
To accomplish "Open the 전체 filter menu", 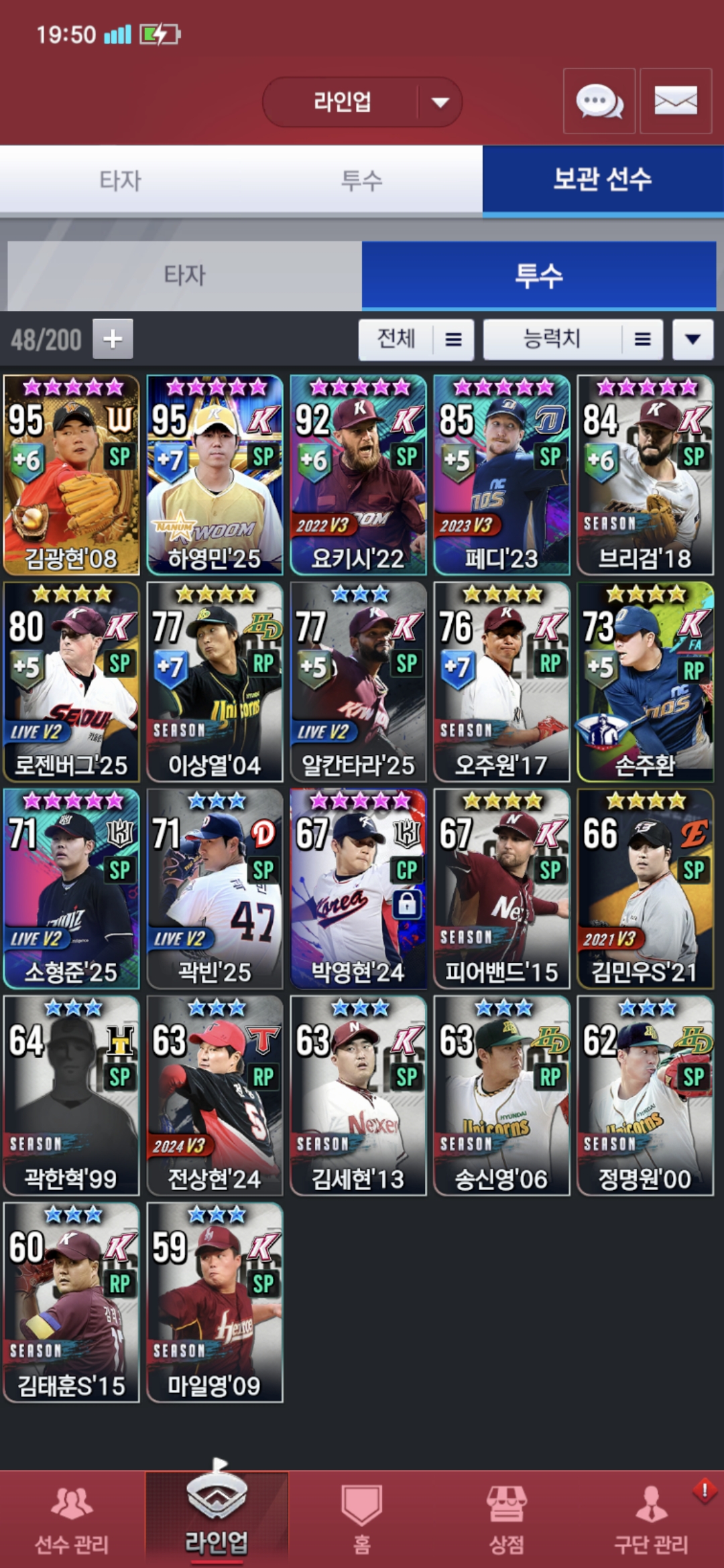I will pos(416,339).
